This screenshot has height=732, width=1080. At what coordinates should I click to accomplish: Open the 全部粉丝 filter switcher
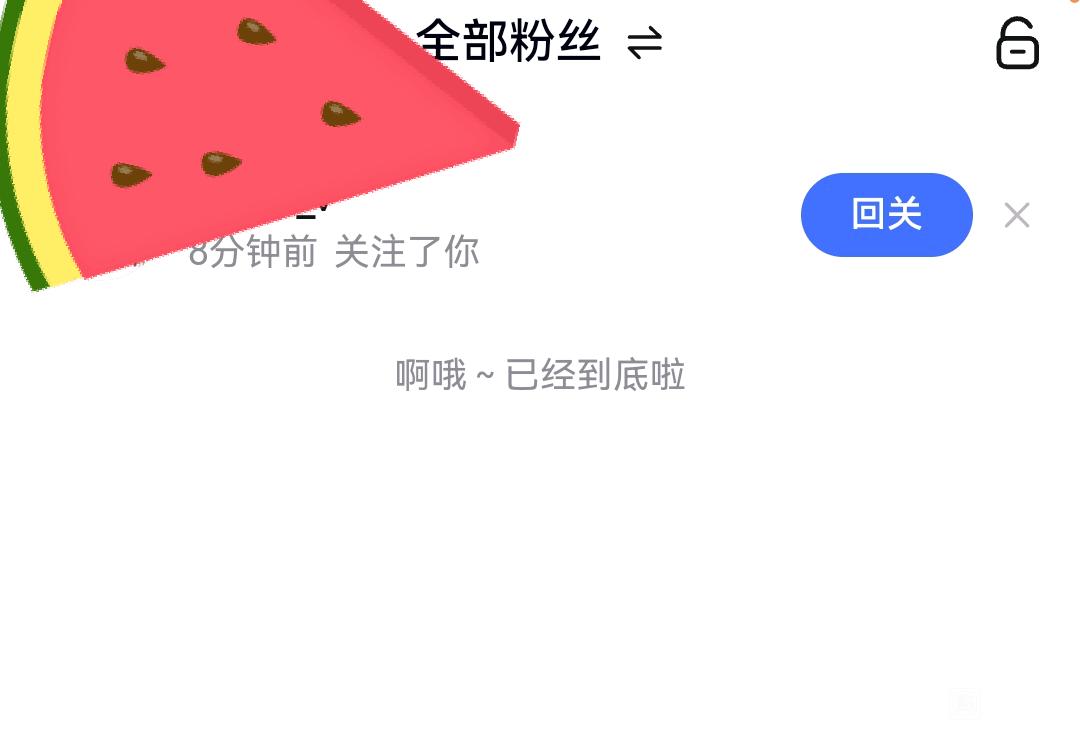[x=539, y=41]
